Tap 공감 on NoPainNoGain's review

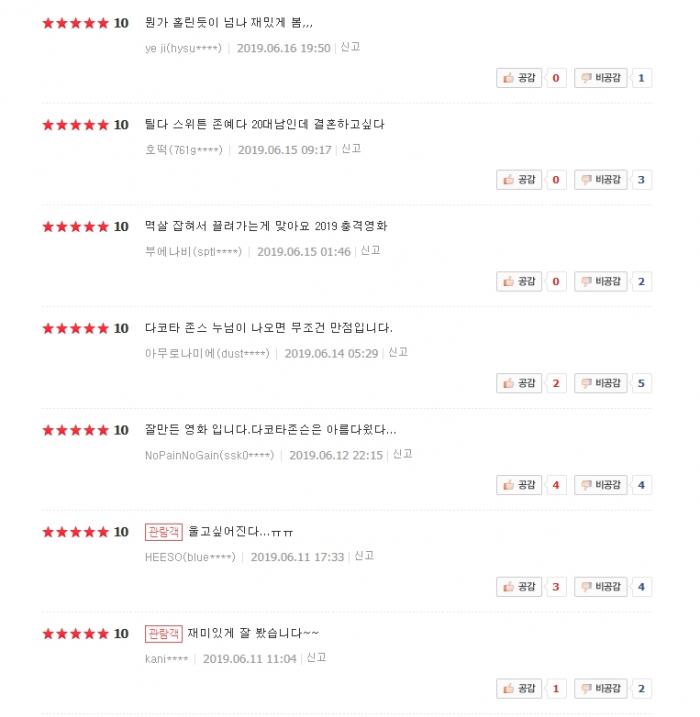click(x=519, y=485)
